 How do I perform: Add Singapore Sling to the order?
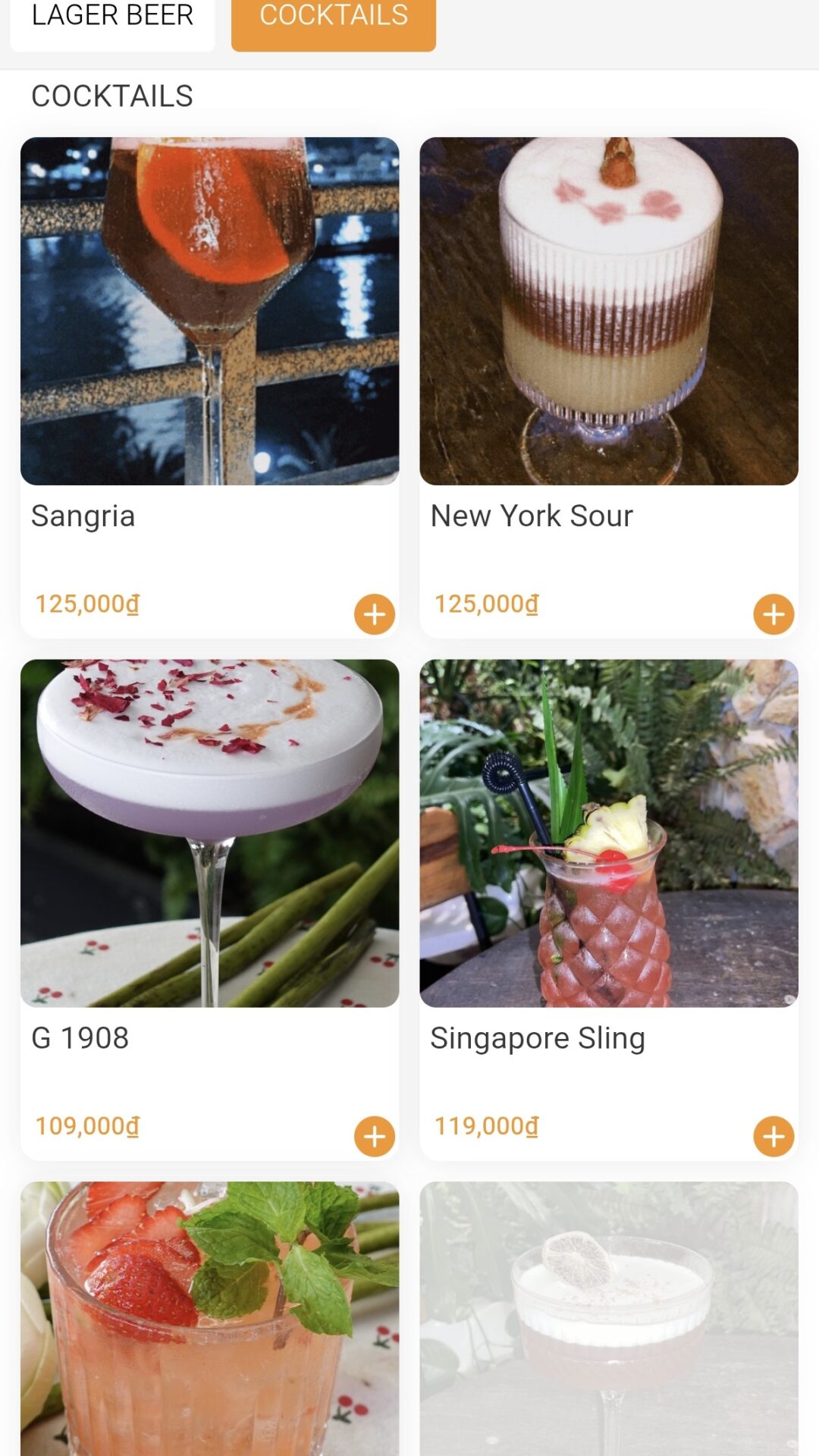(x=773, y=1137)
